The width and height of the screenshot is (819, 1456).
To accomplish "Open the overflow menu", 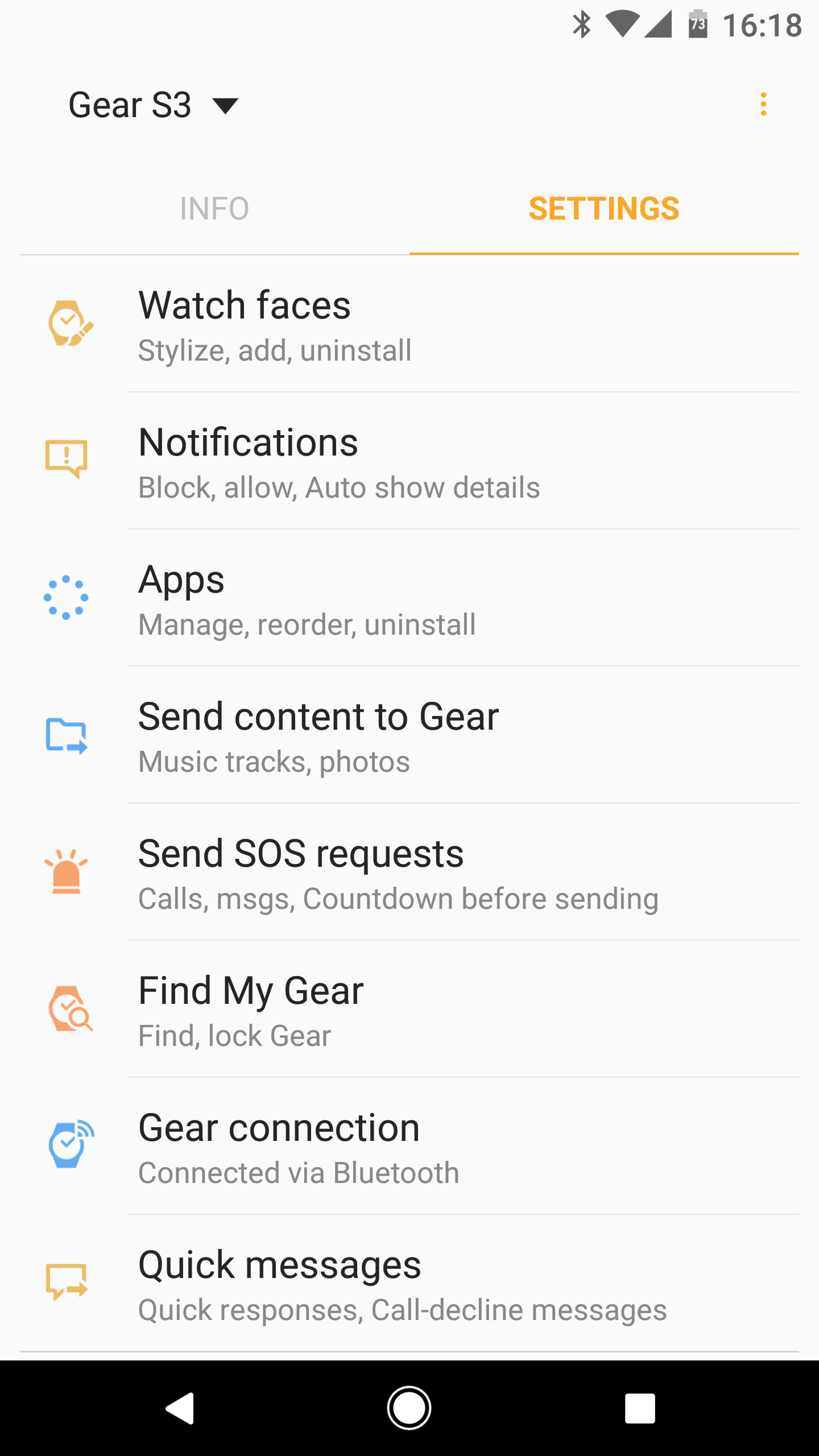I will pyautogui.click(x=763, y=105).
